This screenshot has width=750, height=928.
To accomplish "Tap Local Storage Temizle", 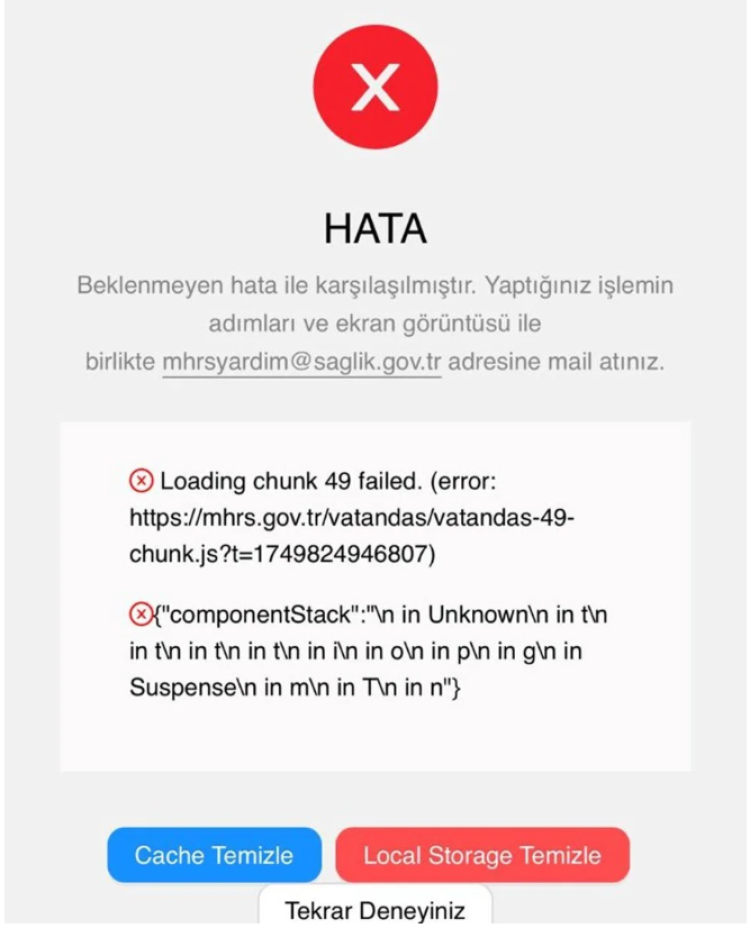I will tap(482, 856).
